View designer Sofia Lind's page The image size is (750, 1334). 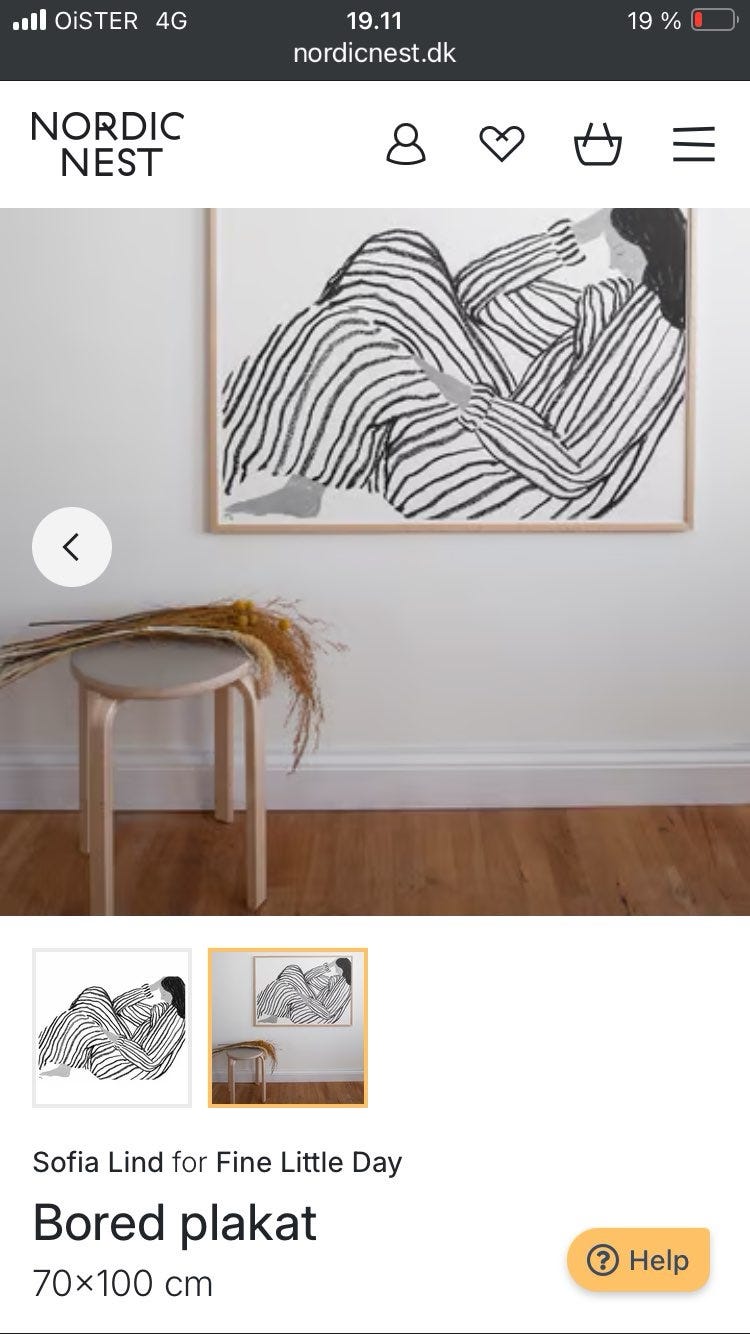(97, 1162)
